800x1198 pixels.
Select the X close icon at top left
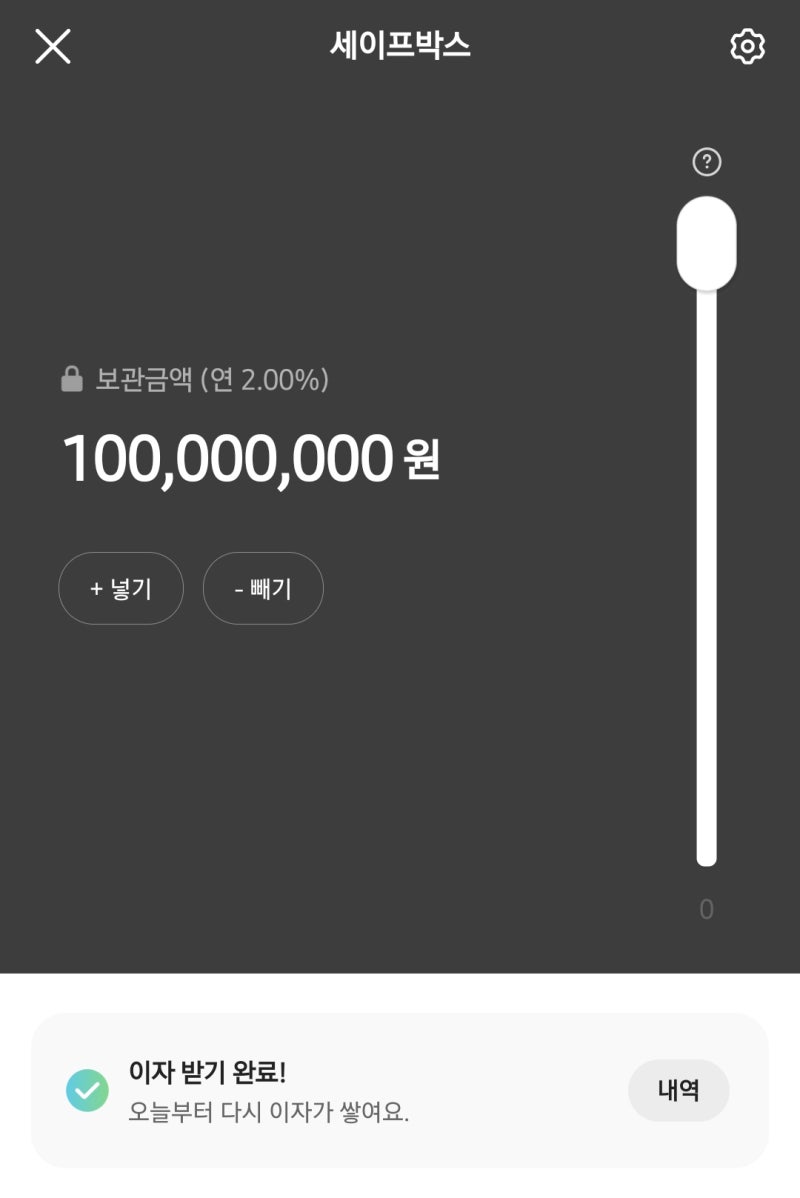coord(51,46)
